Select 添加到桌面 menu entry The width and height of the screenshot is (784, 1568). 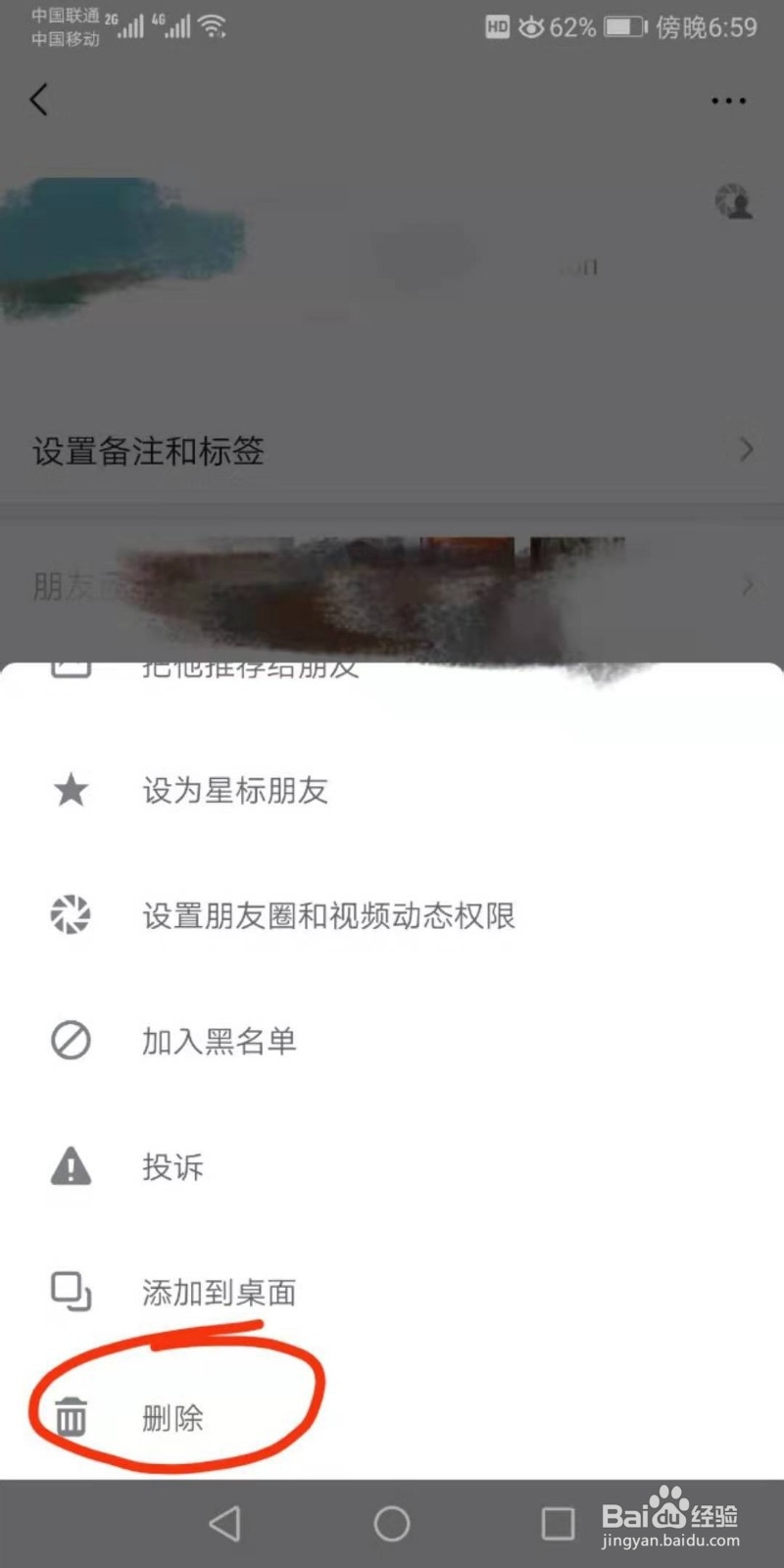(x=218, y=1292)
